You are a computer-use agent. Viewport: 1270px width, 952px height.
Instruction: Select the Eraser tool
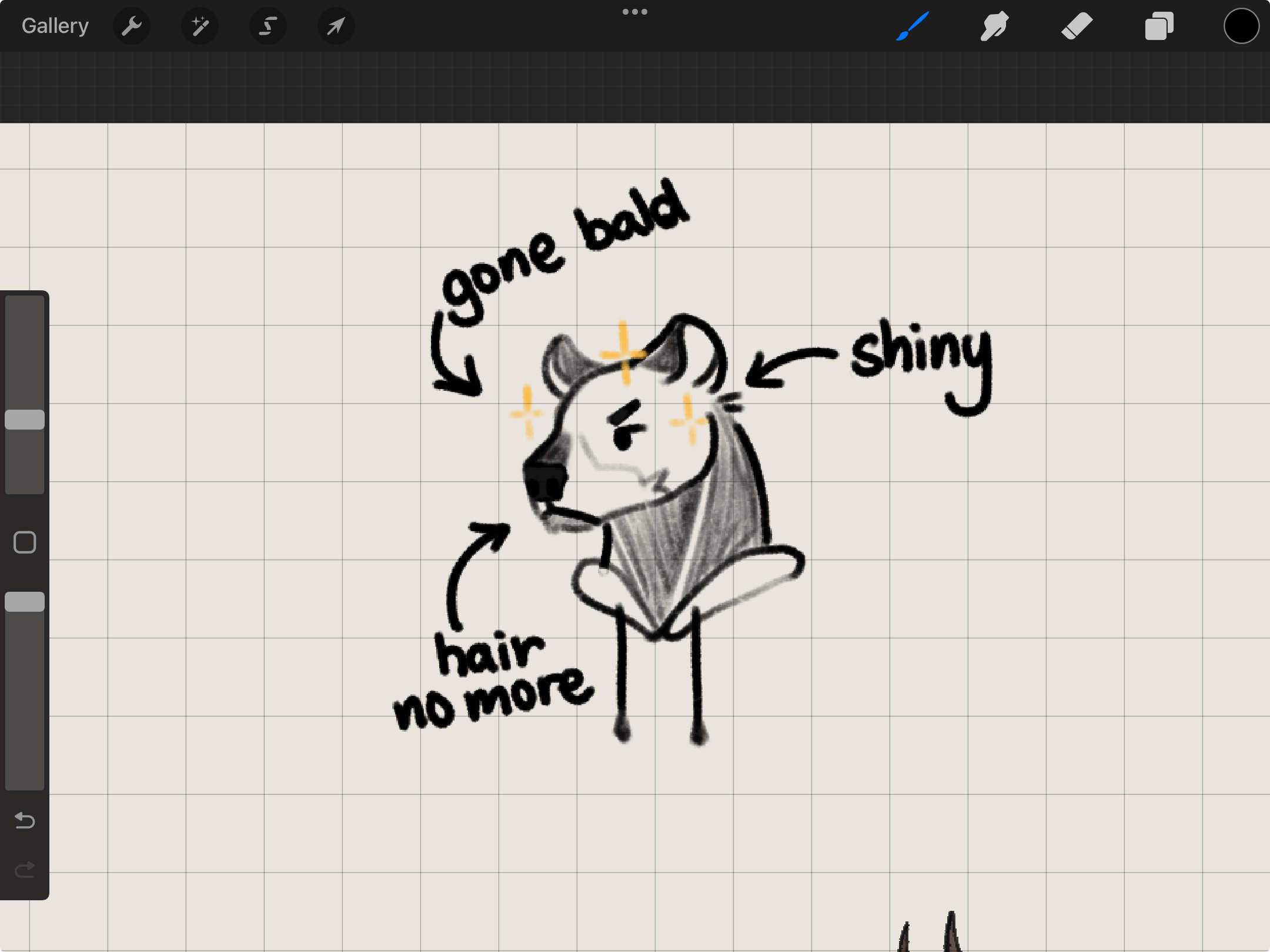(x=1077, y=26)
